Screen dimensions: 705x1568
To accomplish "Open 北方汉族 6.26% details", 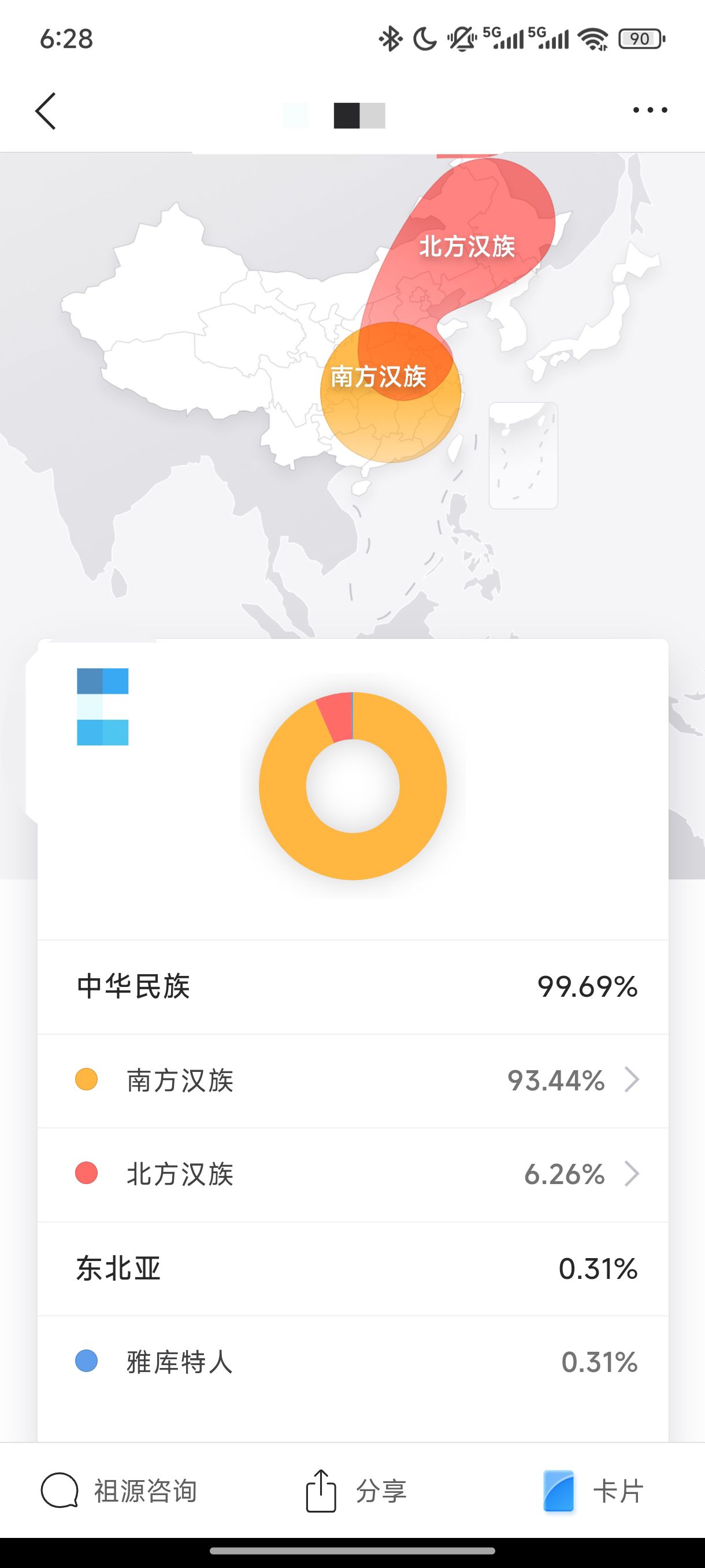I will (353, 1174).
